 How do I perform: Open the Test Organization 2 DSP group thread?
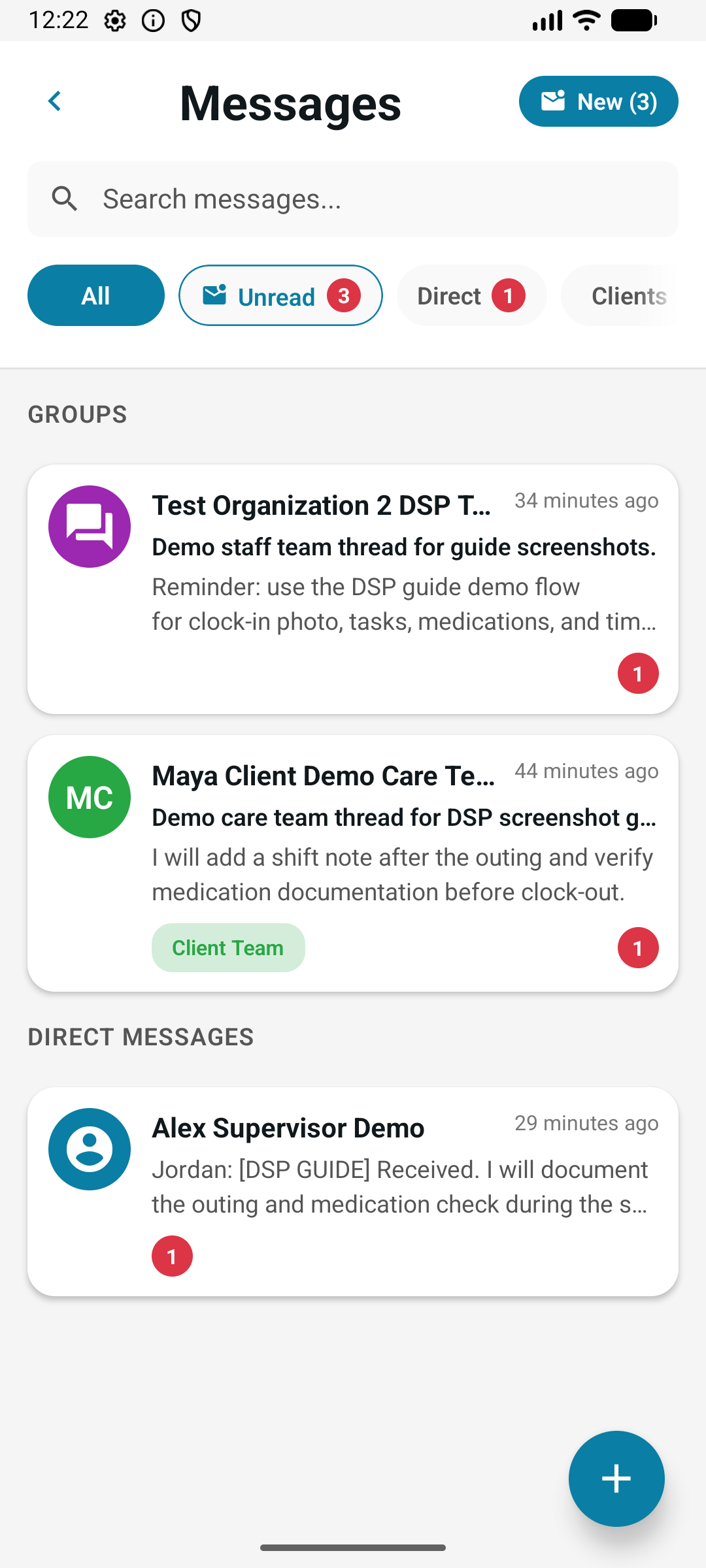point(353,589)
